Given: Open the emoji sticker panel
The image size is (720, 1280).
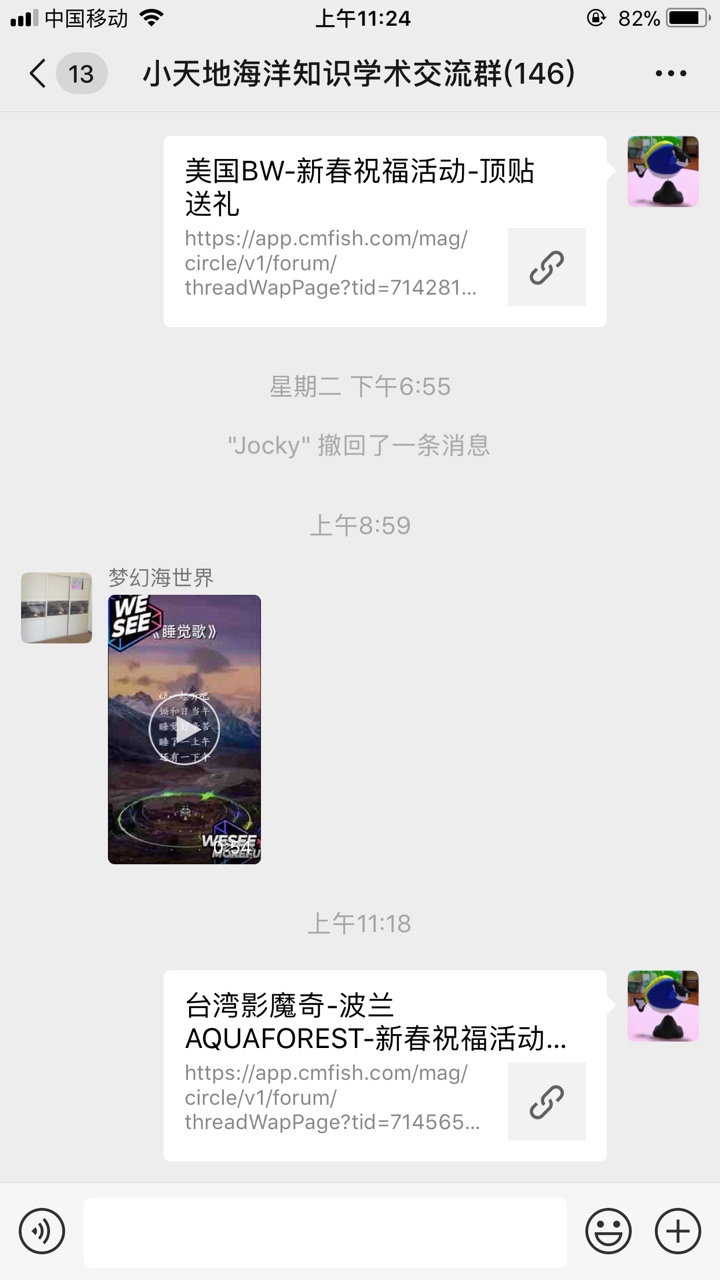Looking at the screenshot, I should 608,1231.
